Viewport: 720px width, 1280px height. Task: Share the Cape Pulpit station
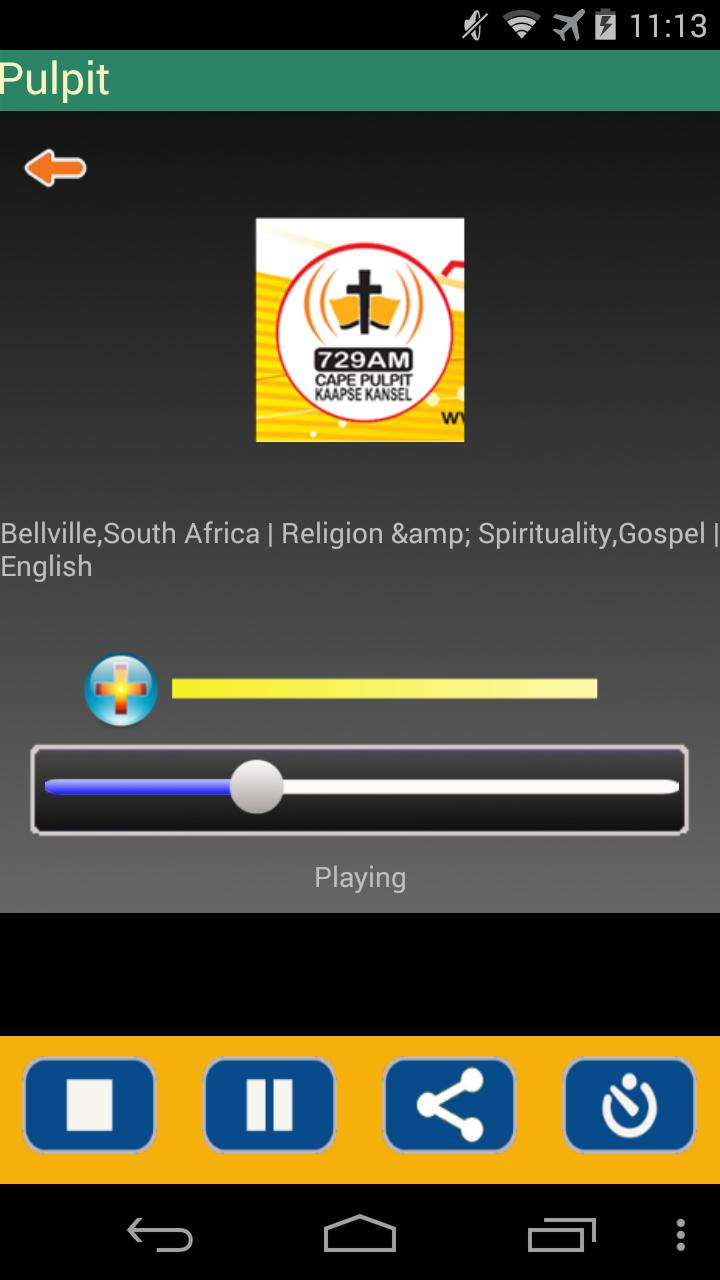449,1105
